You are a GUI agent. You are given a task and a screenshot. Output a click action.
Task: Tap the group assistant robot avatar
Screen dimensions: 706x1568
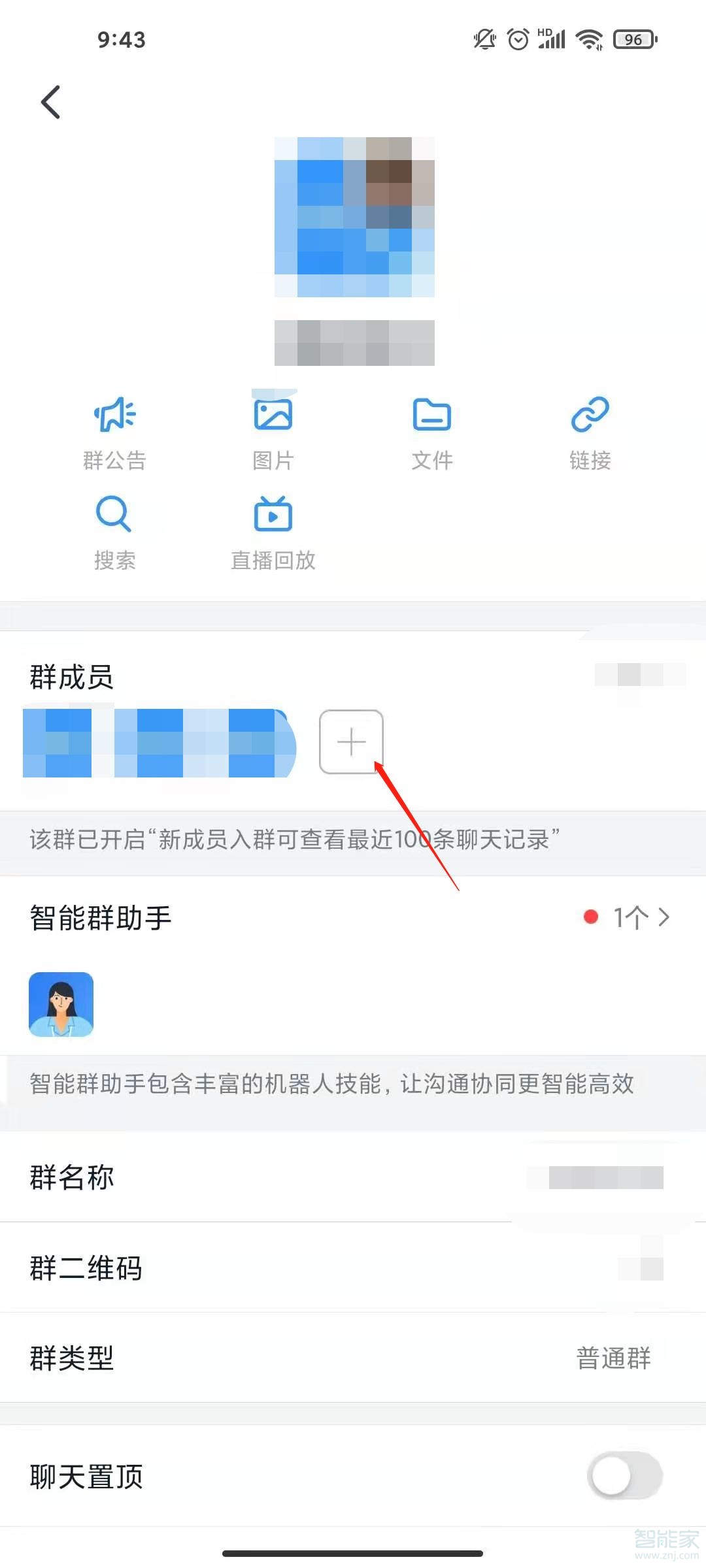coord(61,1004)
